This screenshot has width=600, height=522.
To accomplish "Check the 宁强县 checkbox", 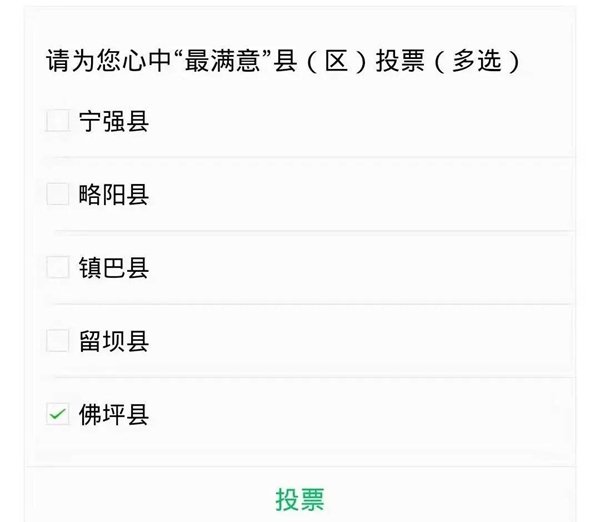I will [58, 122].
